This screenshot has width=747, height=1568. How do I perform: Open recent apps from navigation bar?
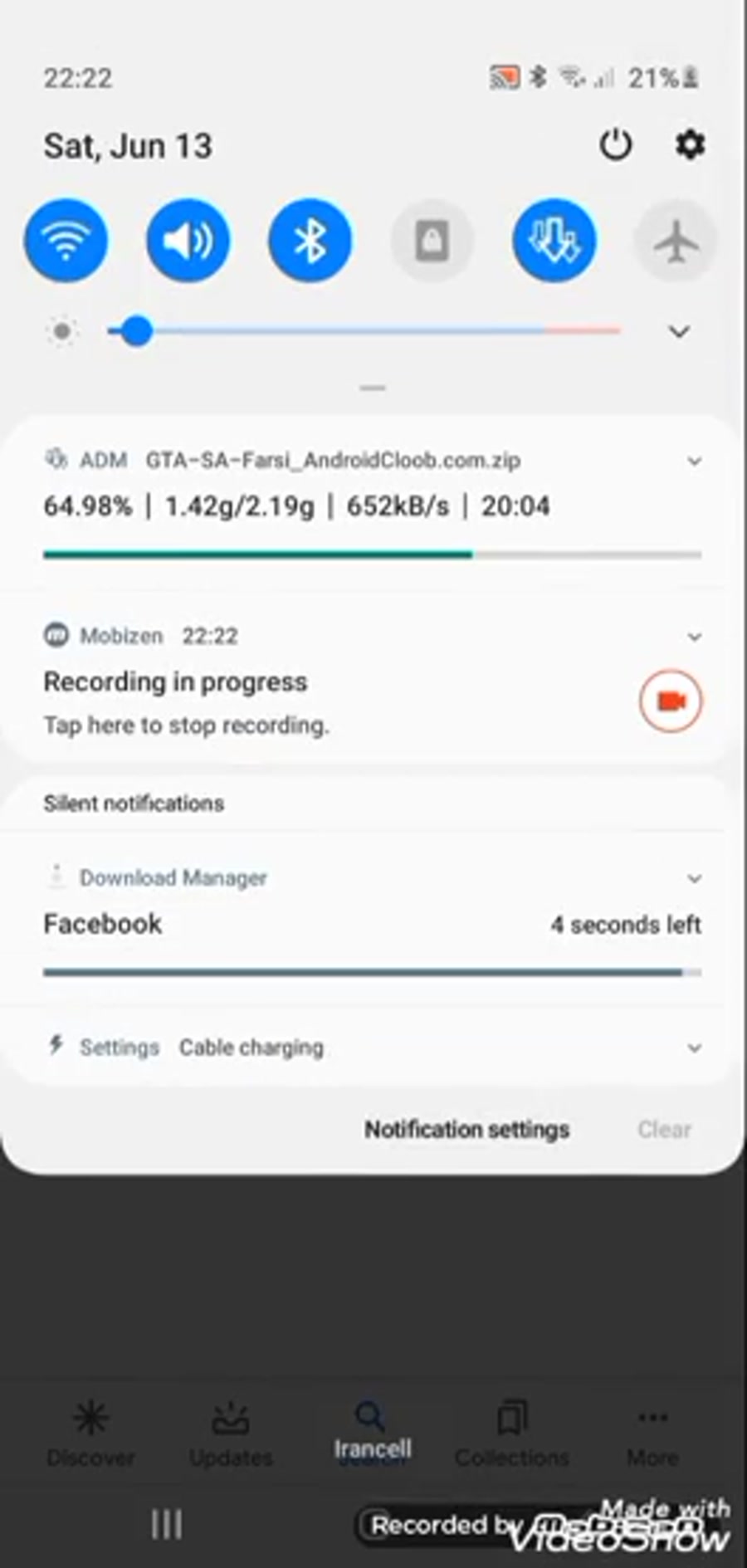pyautogui.click(x=166, y=1524)
